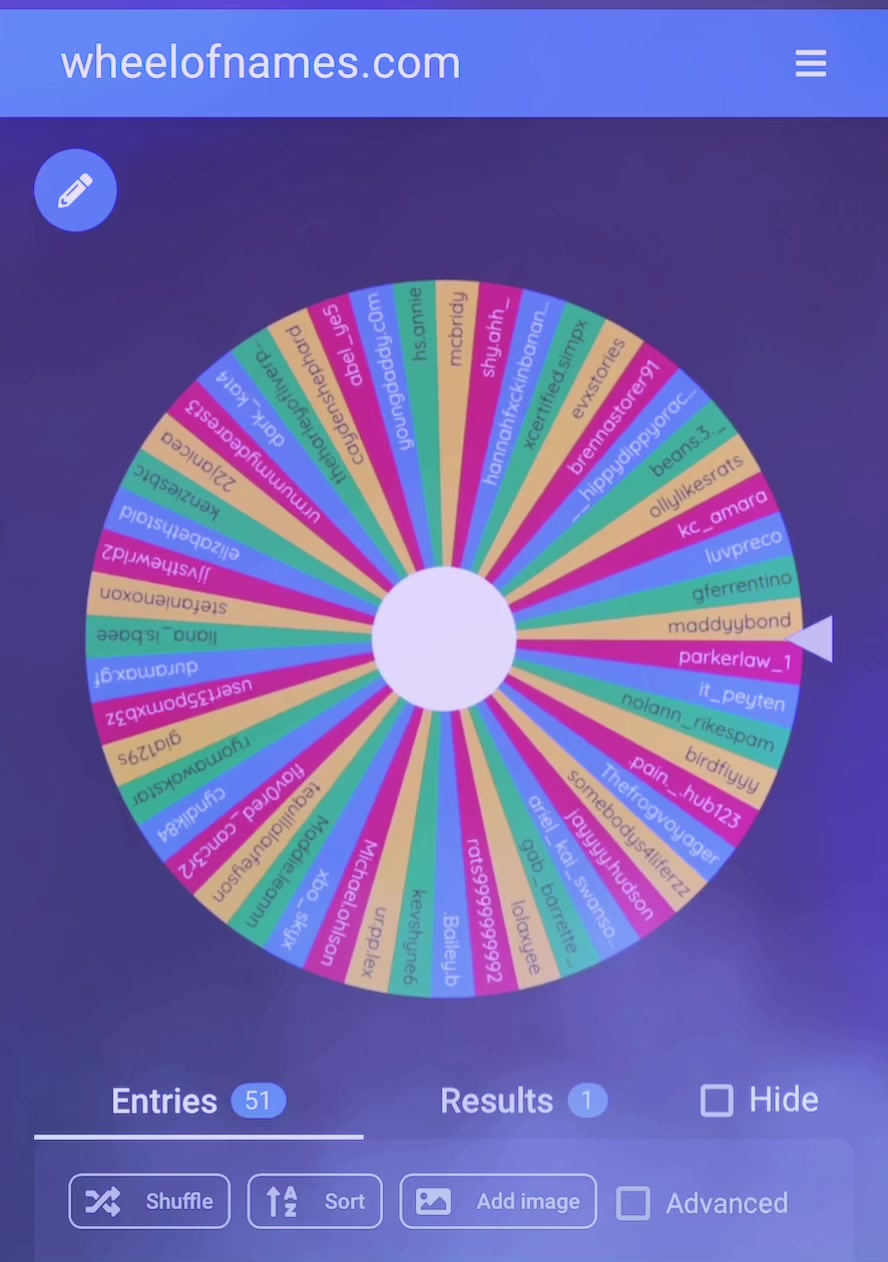Tap the pencil edit button
Viewport: 888px width, 1262px height.
[x=76, y=190]
